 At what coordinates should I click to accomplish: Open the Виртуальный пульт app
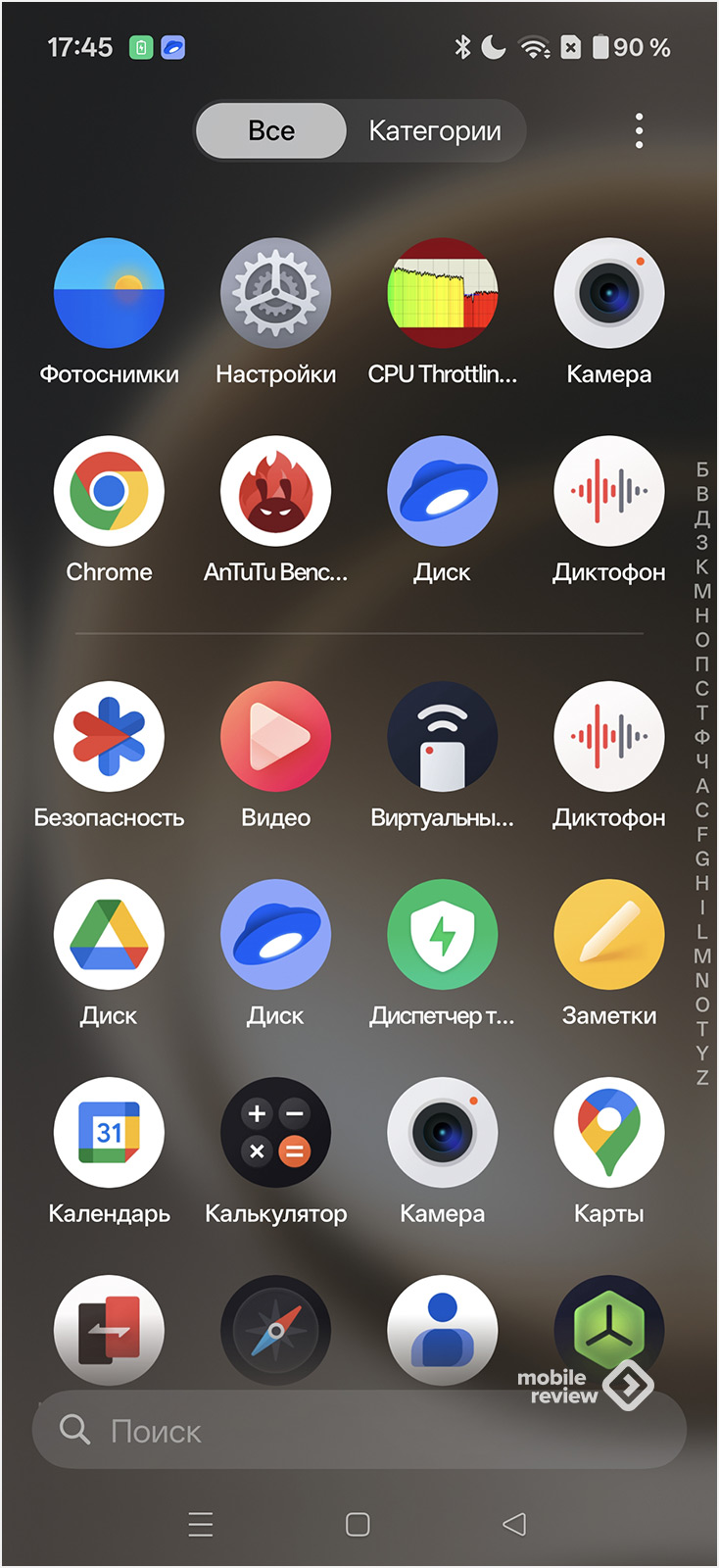point(442,736)
